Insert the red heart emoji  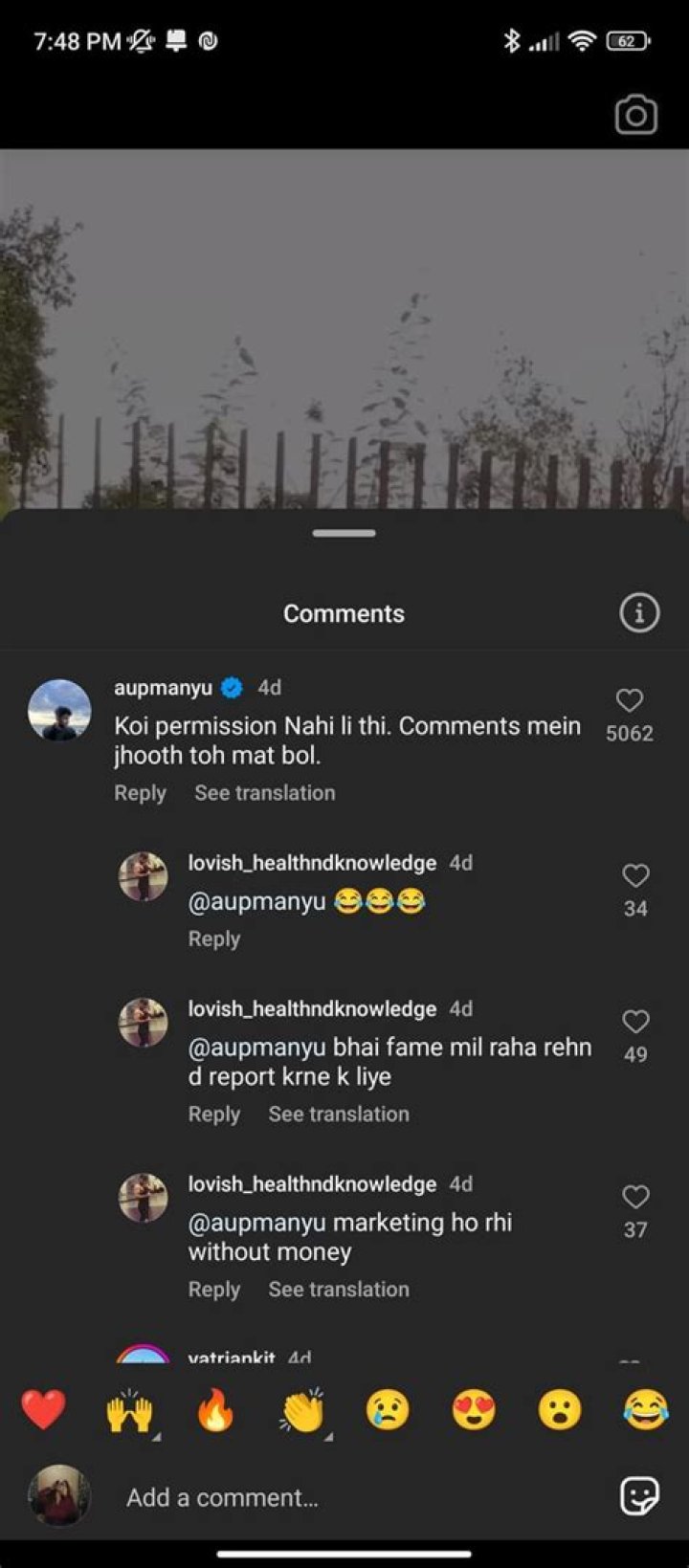44,1410
